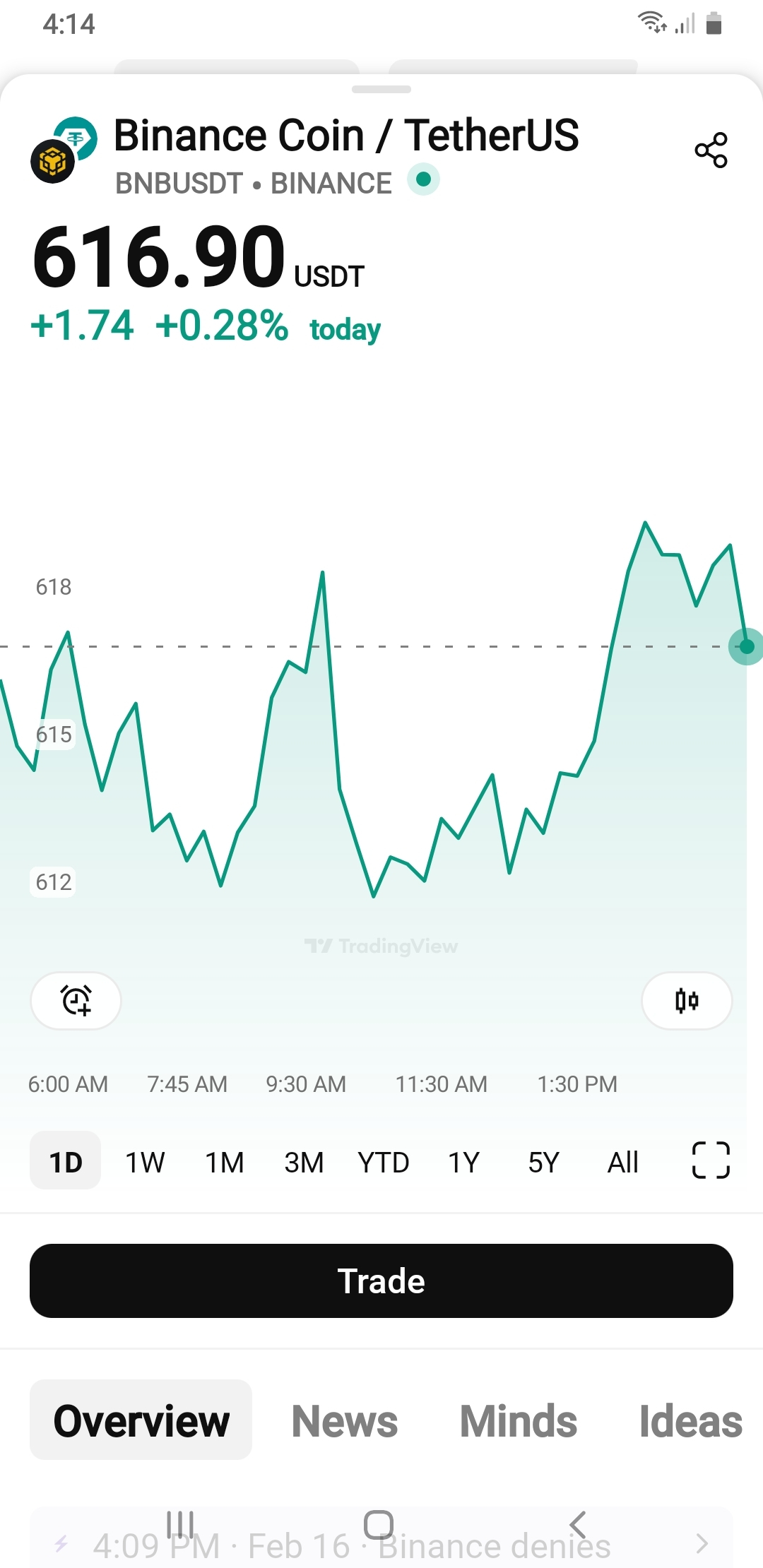Add a price alert for BNBUSDT
This screenshot has width=763, height=1568.
[76, 1000]
